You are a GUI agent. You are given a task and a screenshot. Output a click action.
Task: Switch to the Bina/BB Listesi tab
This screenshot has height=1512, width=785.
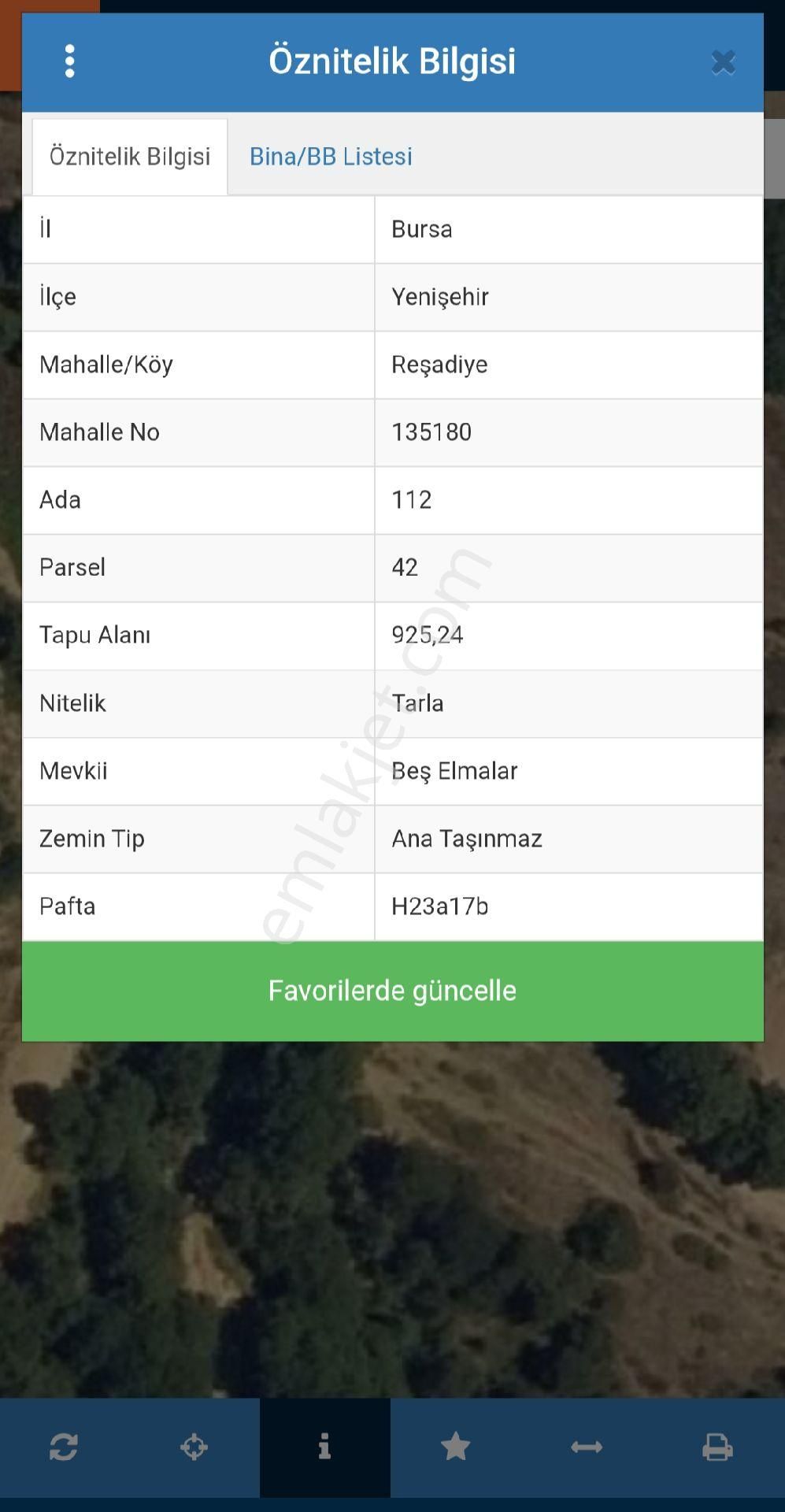coord(331,156)
